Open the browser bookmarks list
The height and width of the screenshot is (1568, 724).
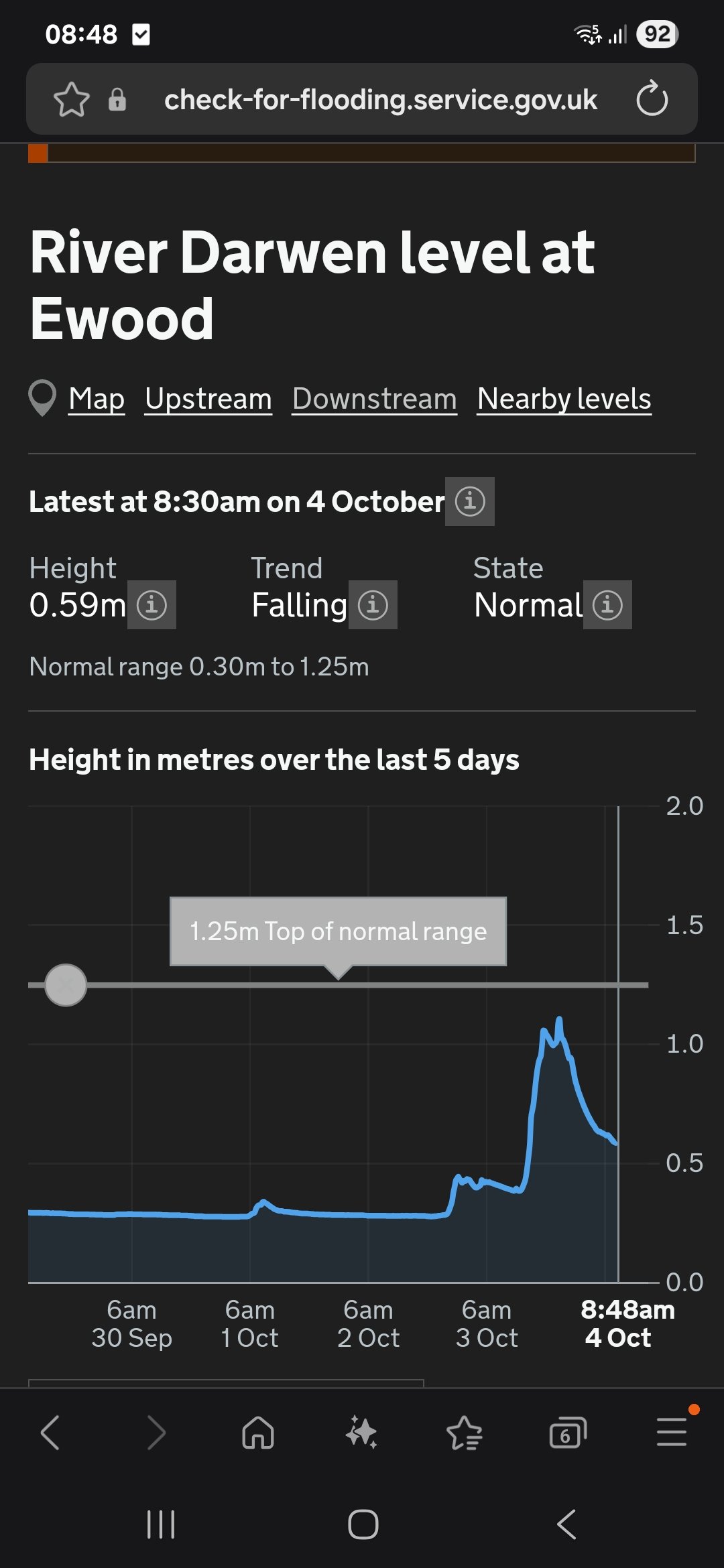[x=465, y=1433]
